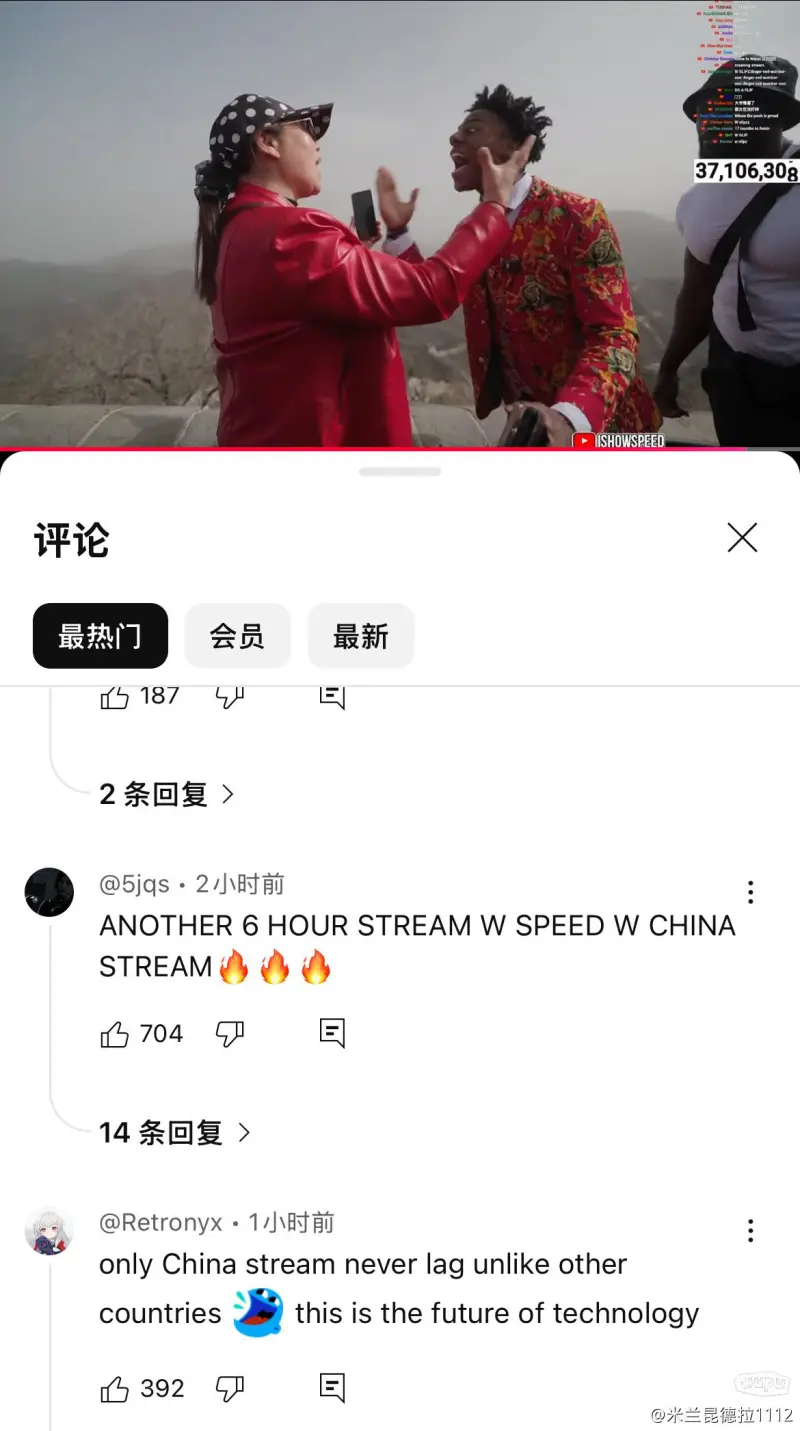Expand the 2 条回复 thread
The image size is (800, 1431).
coord(166,795)
